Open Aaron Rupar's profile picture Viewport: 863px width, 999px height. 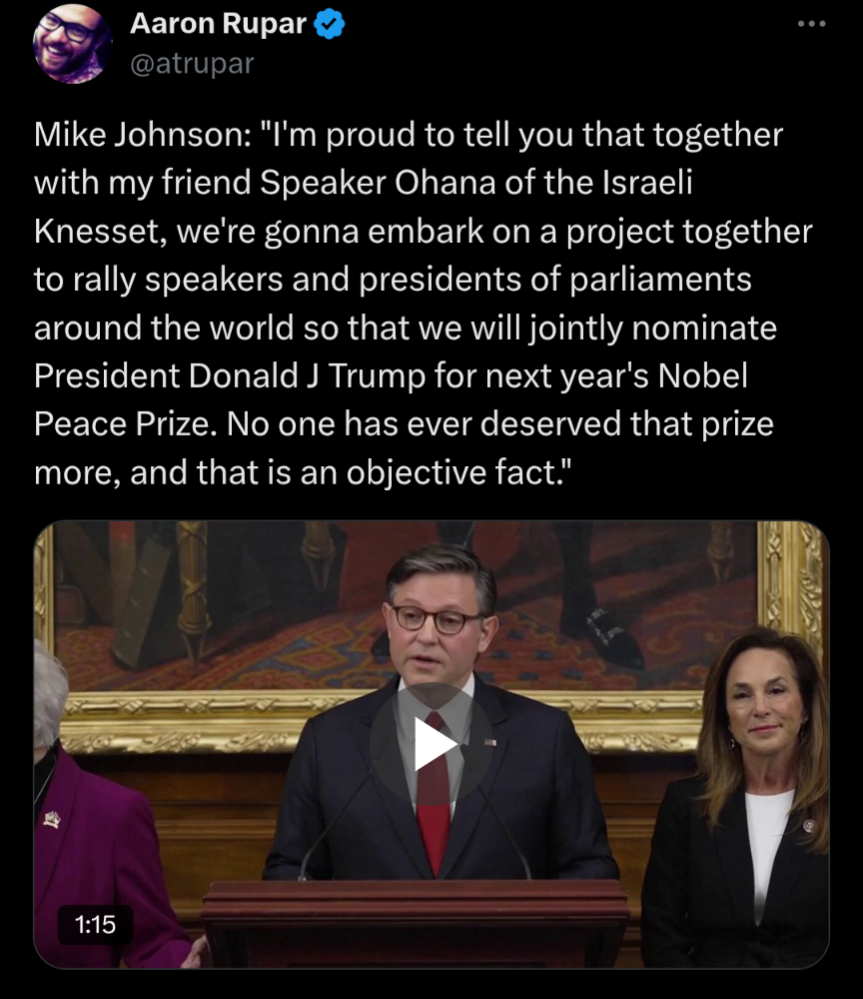coord(71,44)
